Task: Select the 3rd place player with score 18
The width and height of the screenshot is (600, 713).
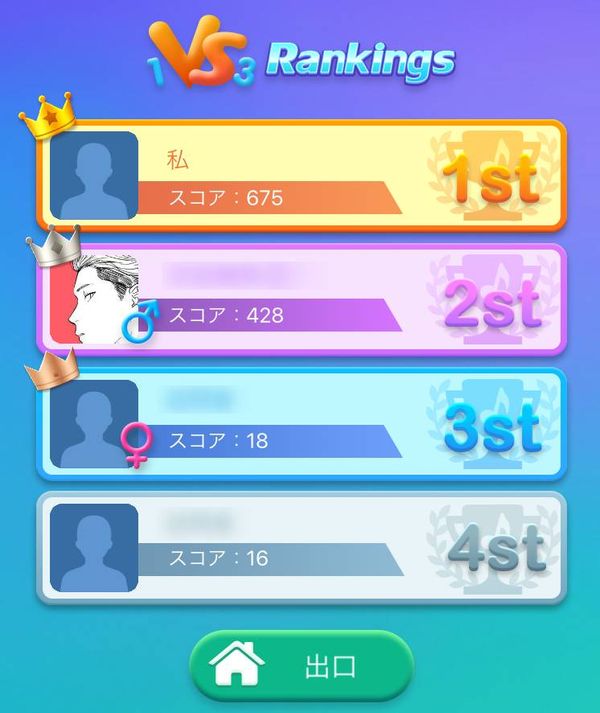Action: (x=301, y=424)
